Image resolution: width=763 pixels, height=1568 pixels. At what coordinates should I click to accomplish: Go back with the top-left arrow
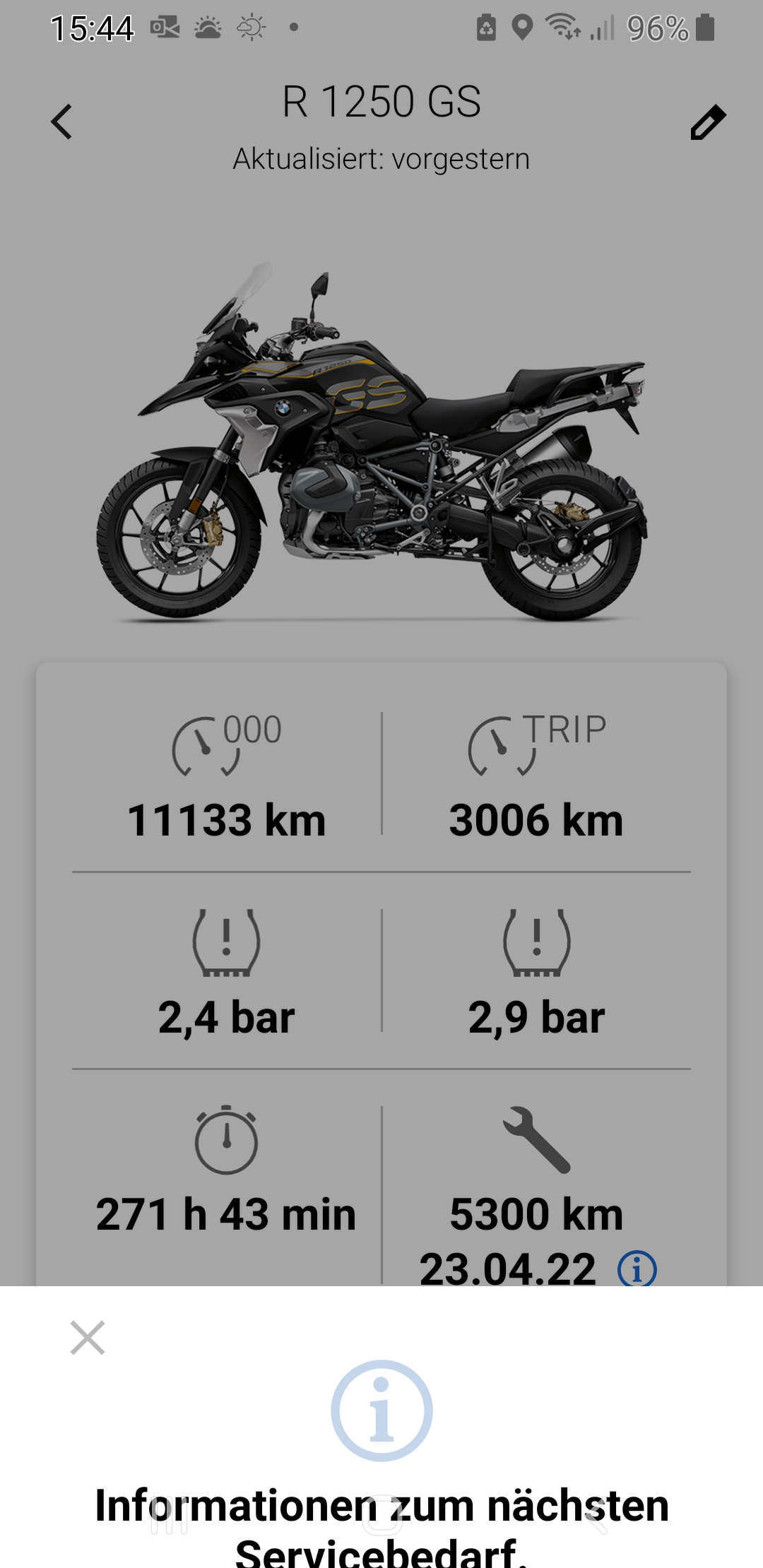coord(61,121)
